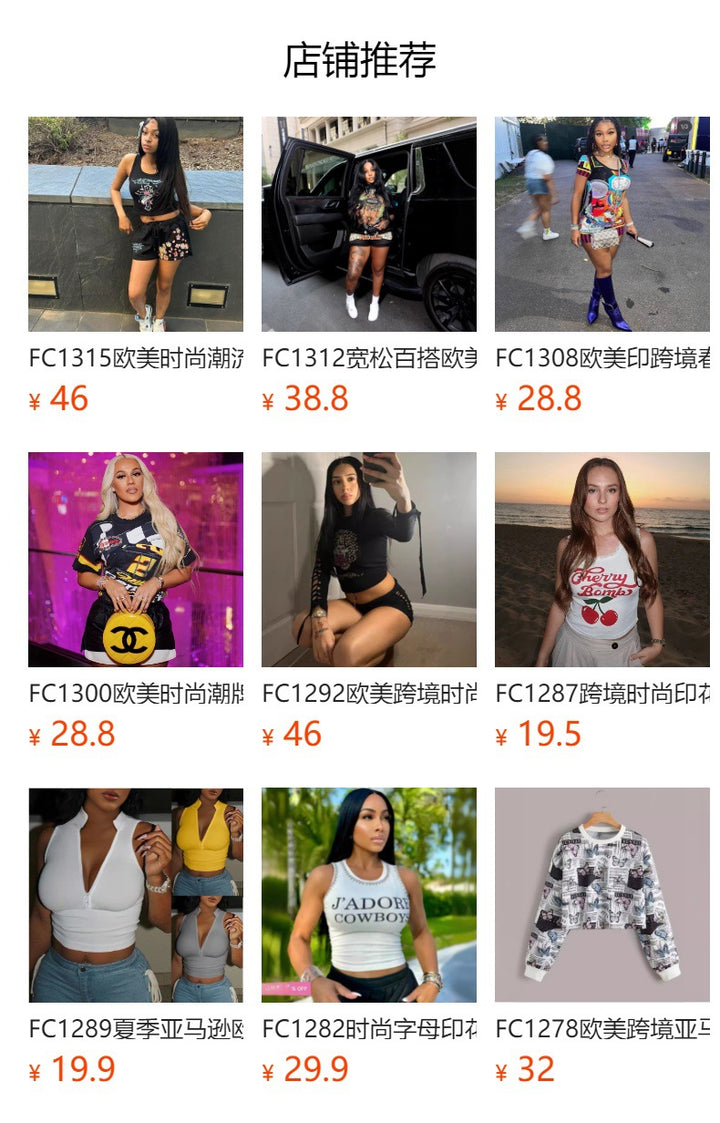View the FC1287 printed top for ¥19.5
This screenshot has height=1123, width=720.
[602, 559]
